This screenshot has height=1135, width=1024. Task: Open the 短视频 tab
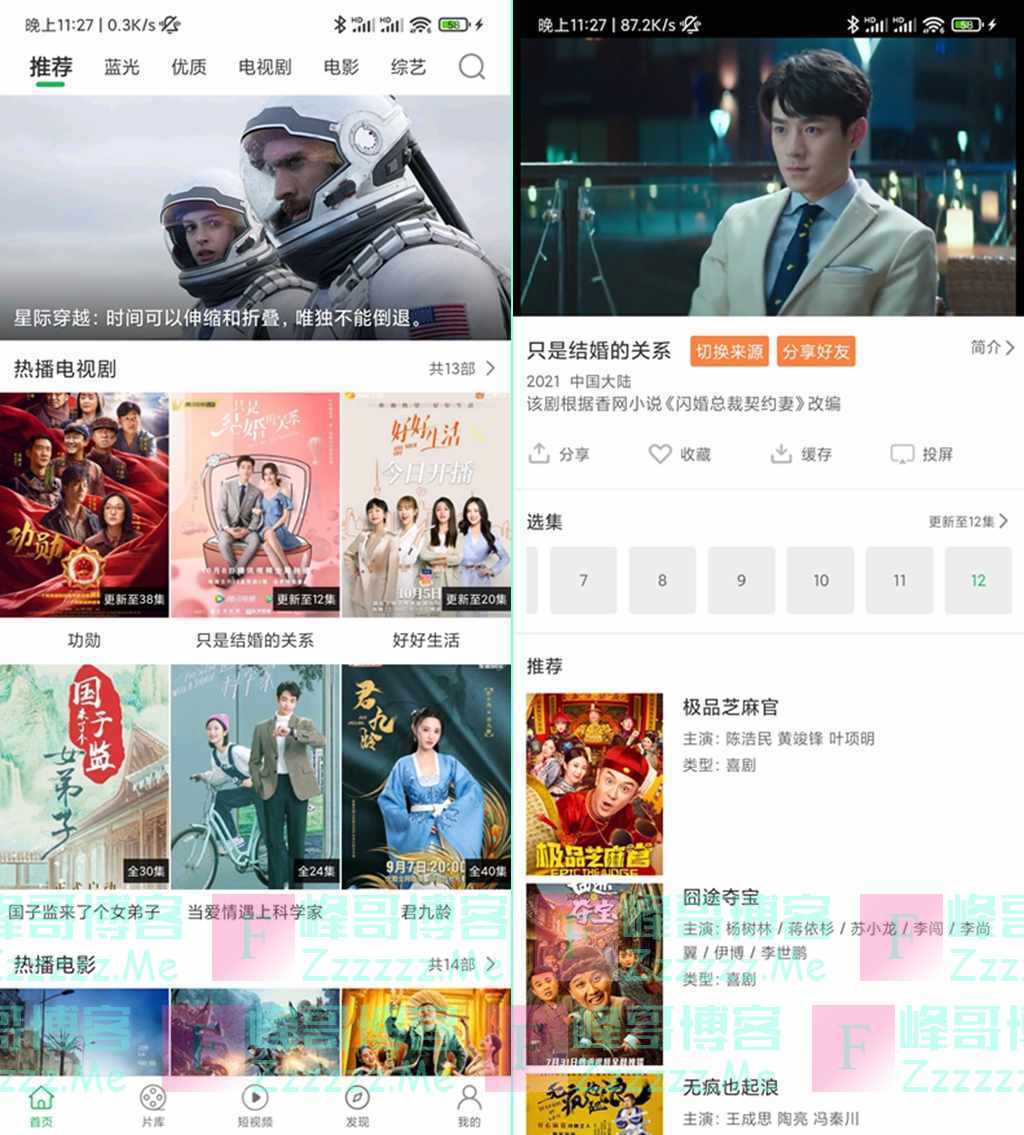click(x=255, y=1105)
